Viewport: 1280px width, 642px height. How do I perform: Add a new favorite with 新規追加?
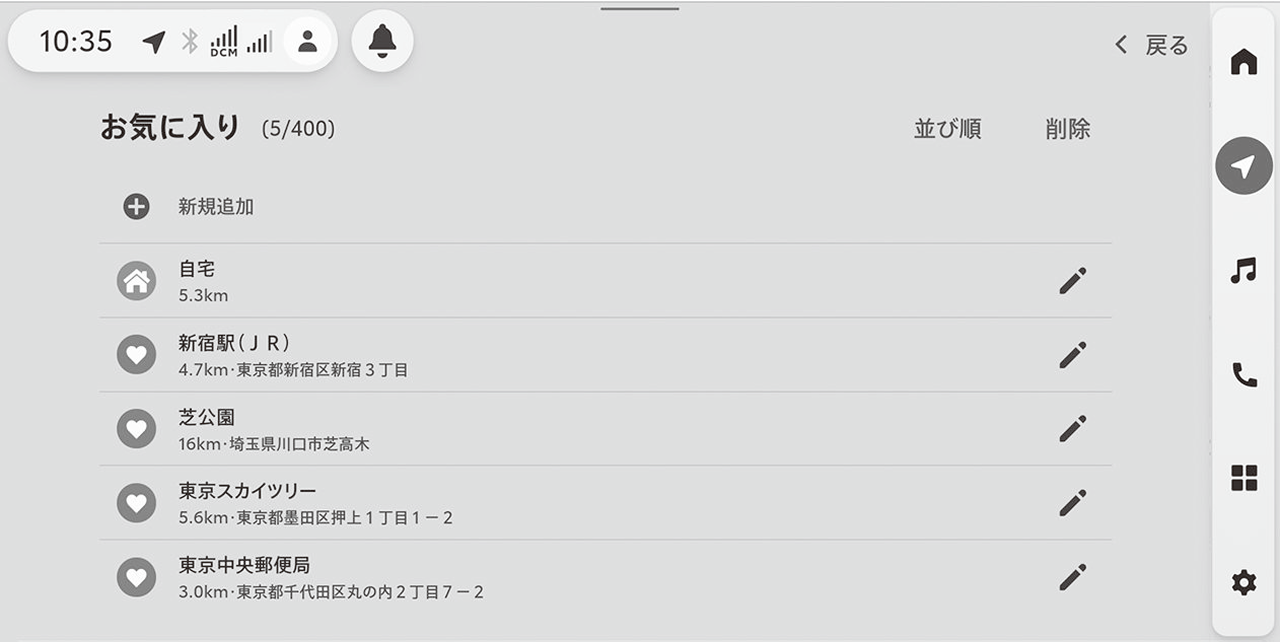(215, 207)
